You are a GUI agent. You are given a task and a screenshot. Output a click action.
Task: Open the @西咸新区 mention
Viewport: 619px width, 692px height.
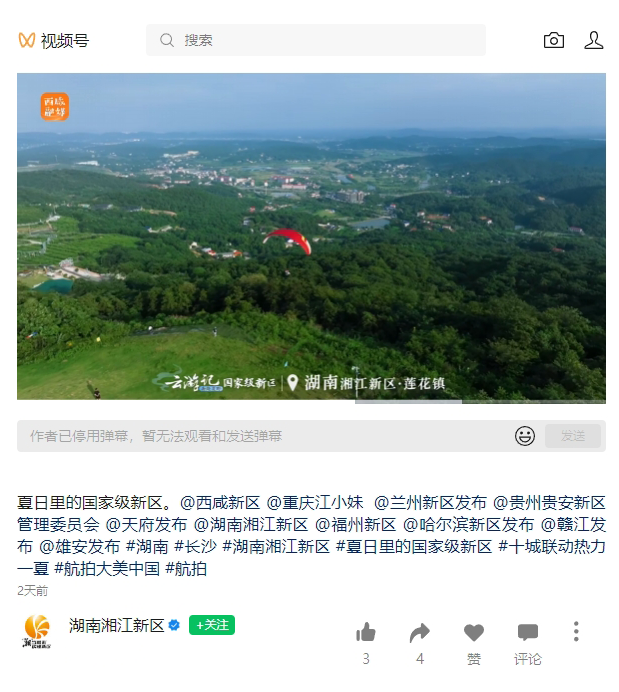(x=220, y=502)
